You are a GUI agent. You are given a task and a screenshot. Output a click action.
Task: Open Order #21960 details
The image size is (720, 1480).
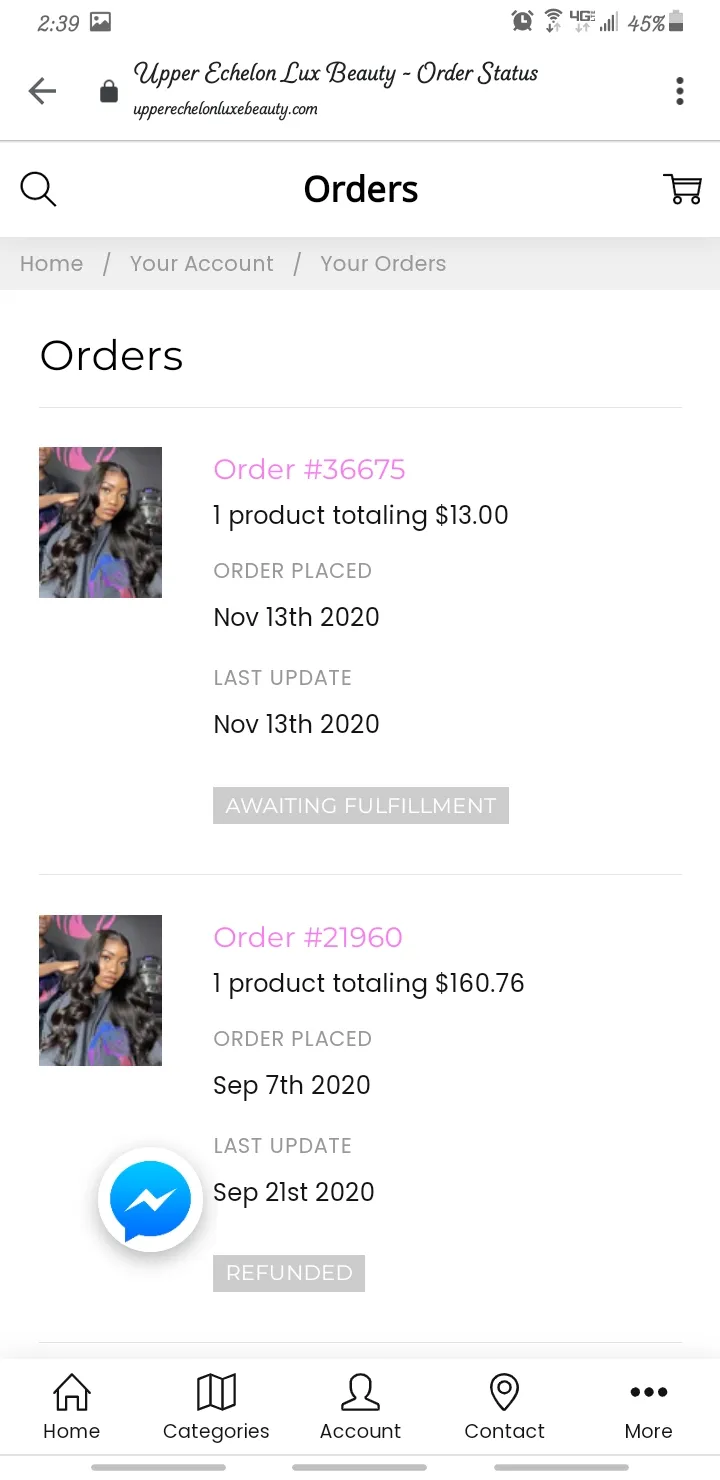(308, 937)
